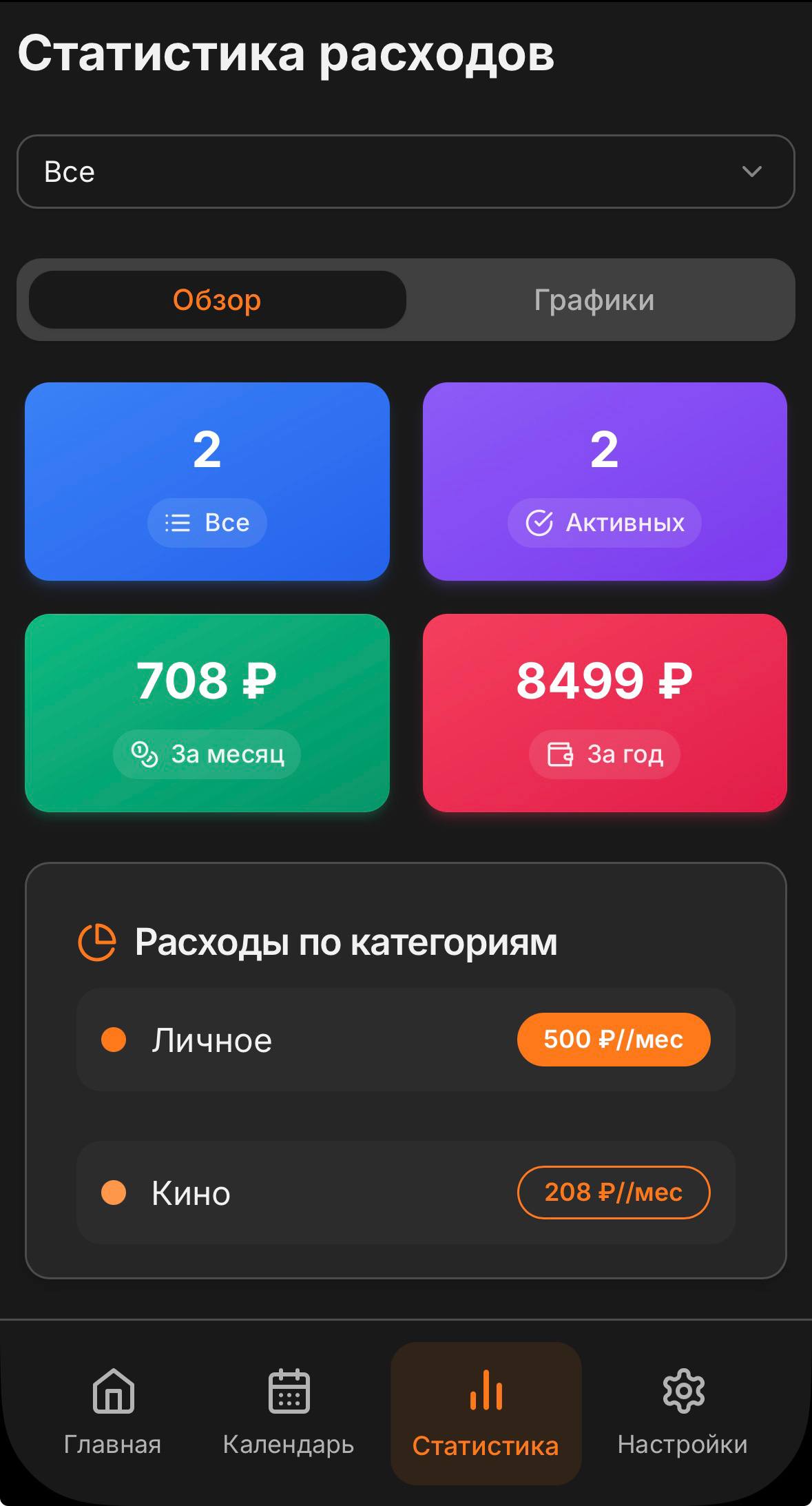Screen dimensions: 812x1506
Task: Open the Все filter dropdown
Action: coord(406,171)
